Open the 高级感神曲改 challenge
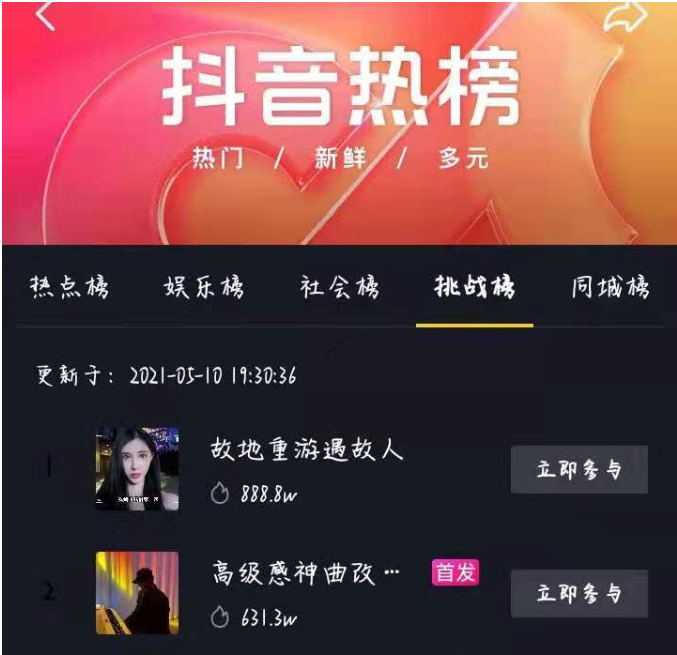 coord(306,573)
